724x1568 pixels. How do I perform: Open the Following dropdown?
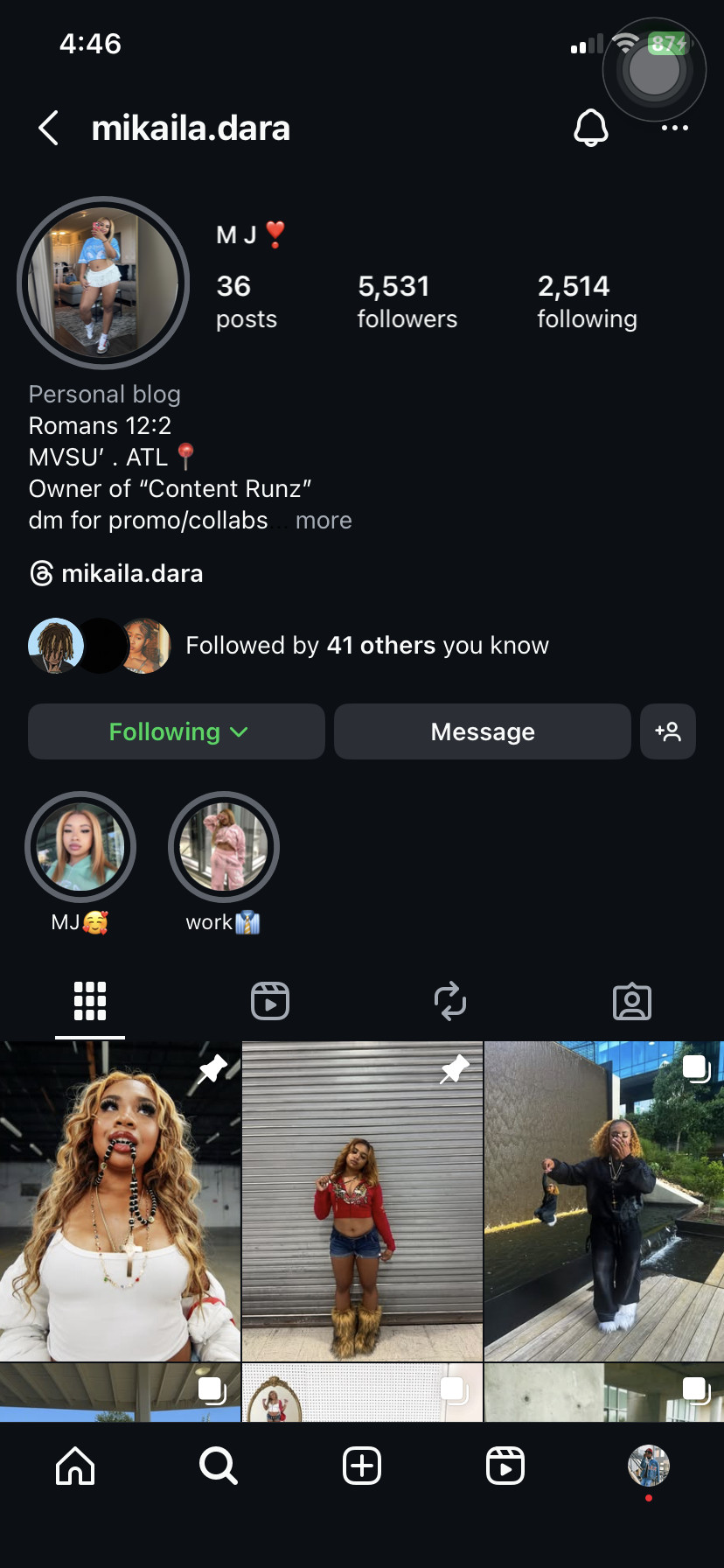coord(177,731)
